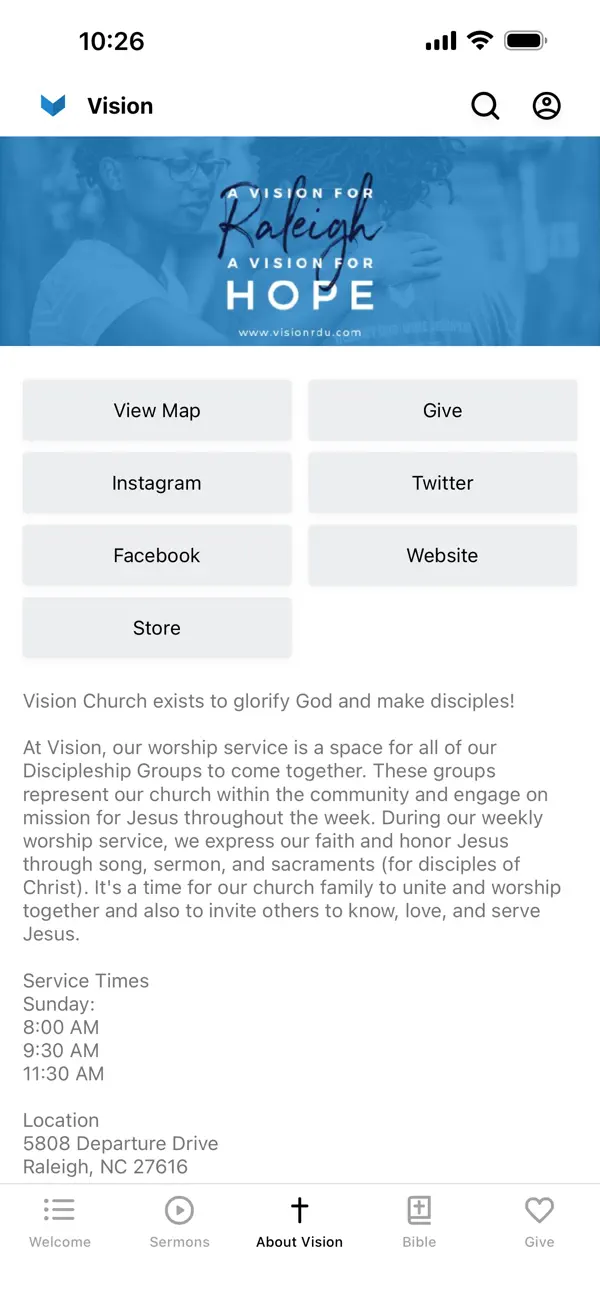This screenshot has height=1300, width=600.
Task: Open the search icon in the header
Action: [485, 106]
